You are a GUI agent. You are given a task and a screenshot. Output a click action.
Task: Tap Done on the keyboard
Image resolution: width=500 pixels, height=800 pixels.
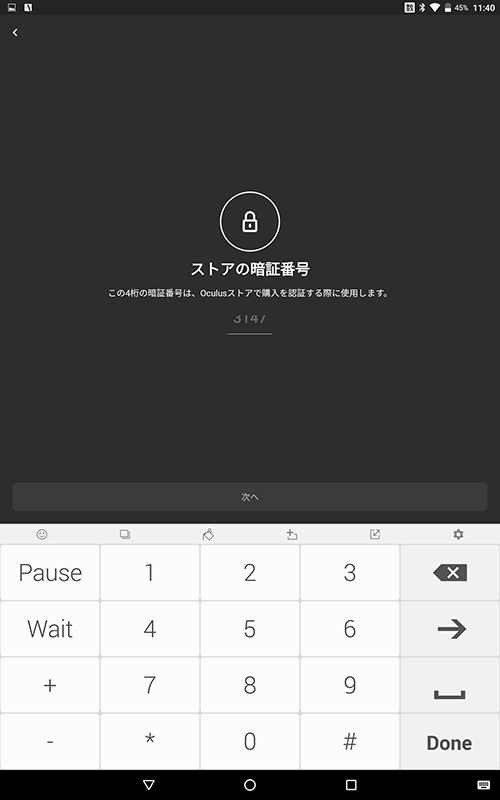(x=450, y=741)
